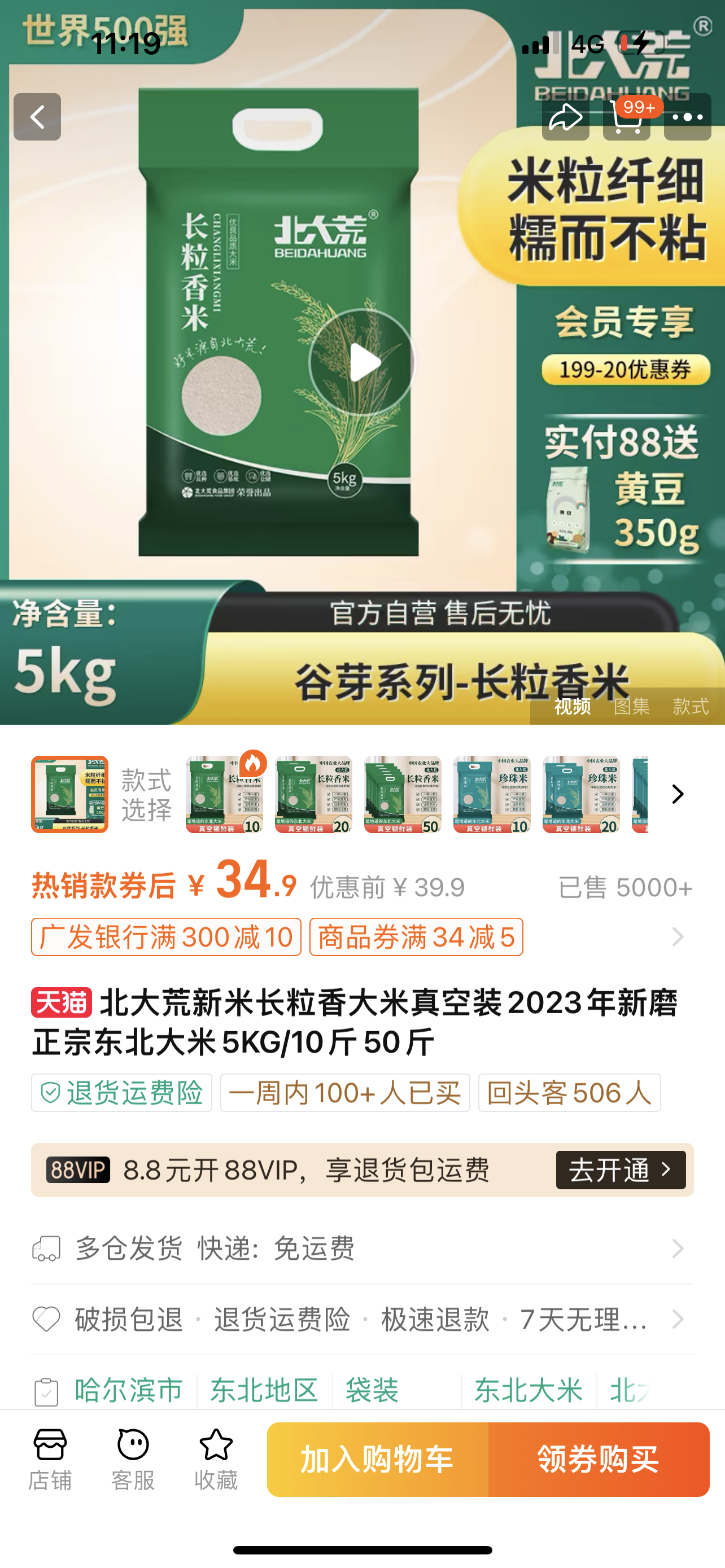
Task: Go back using the top-left arrow
Action: (37, 117)
